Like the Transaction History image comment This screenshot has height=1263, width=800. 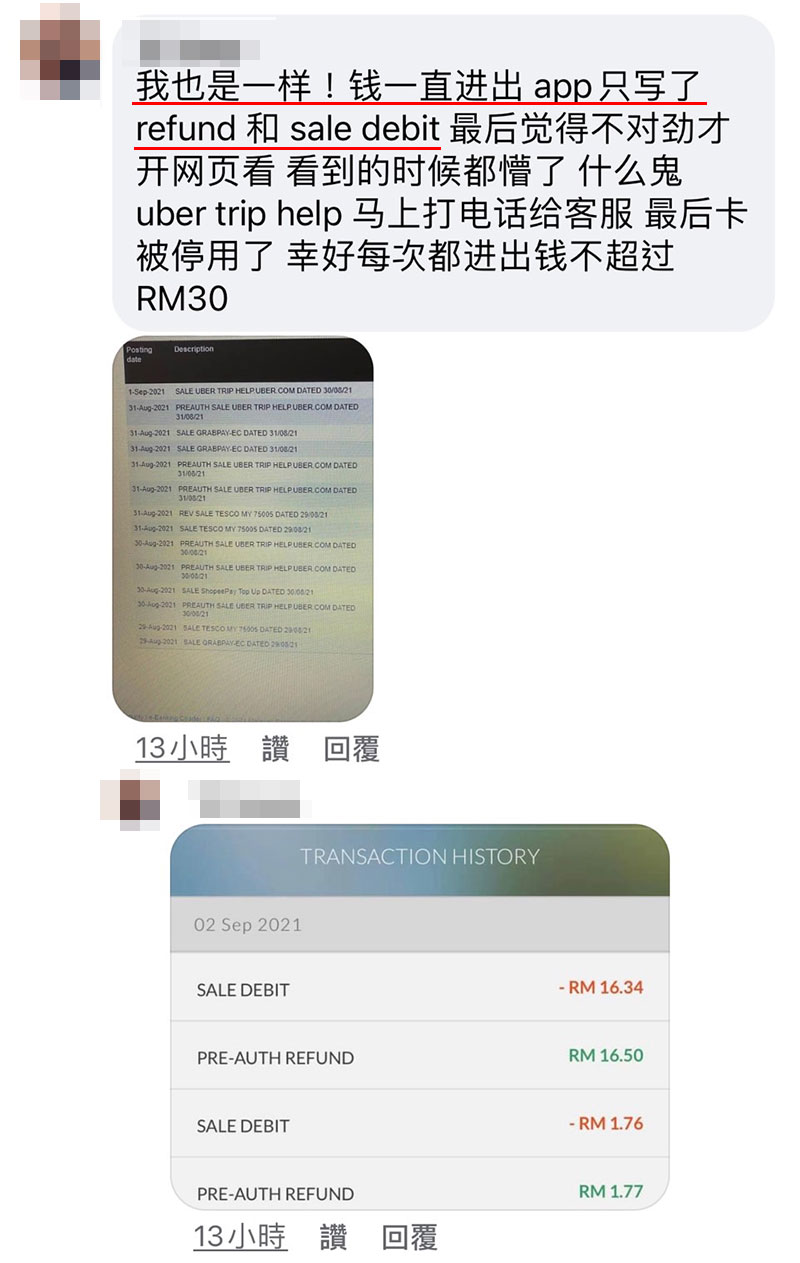(333, 1237)
